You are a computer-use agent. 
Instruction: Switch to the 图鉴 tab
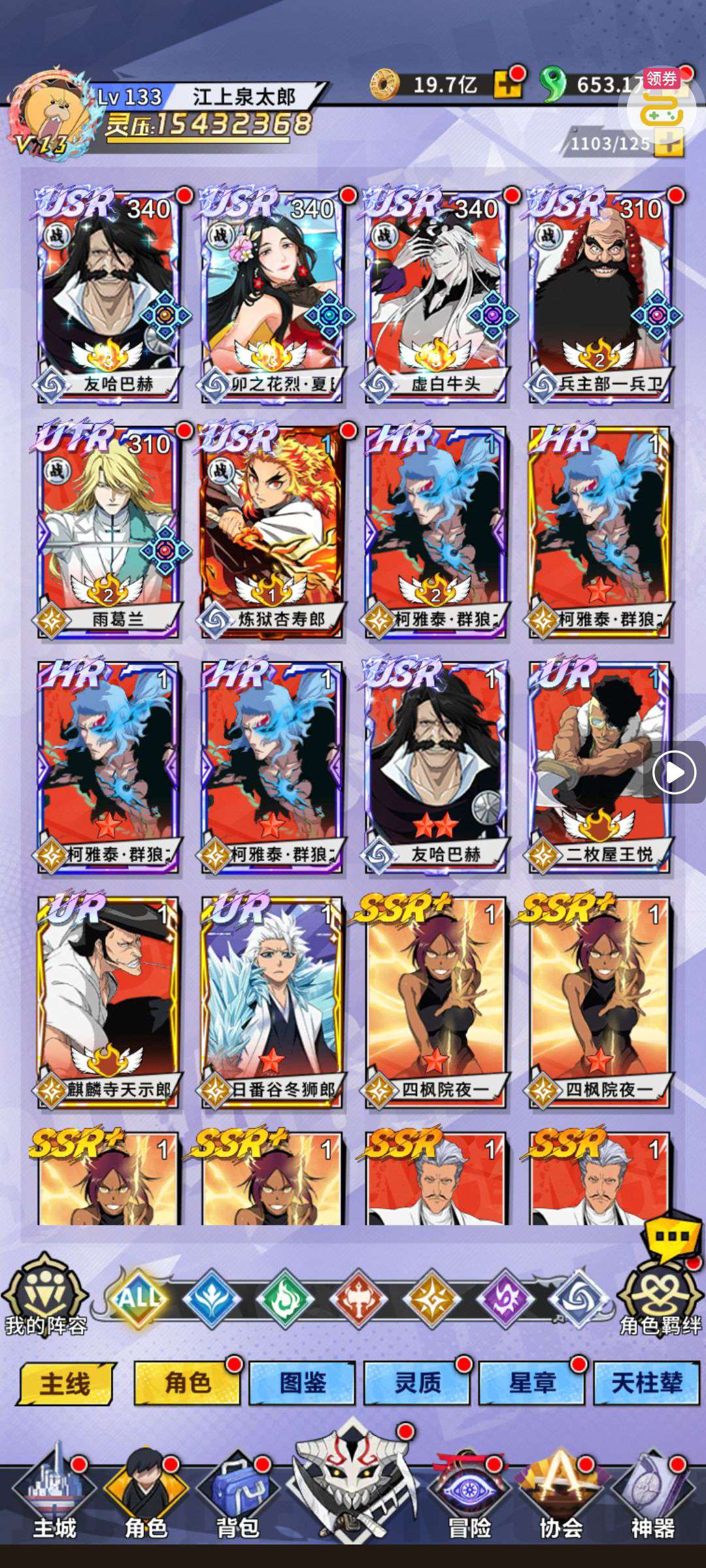(x=302, y=1382)
